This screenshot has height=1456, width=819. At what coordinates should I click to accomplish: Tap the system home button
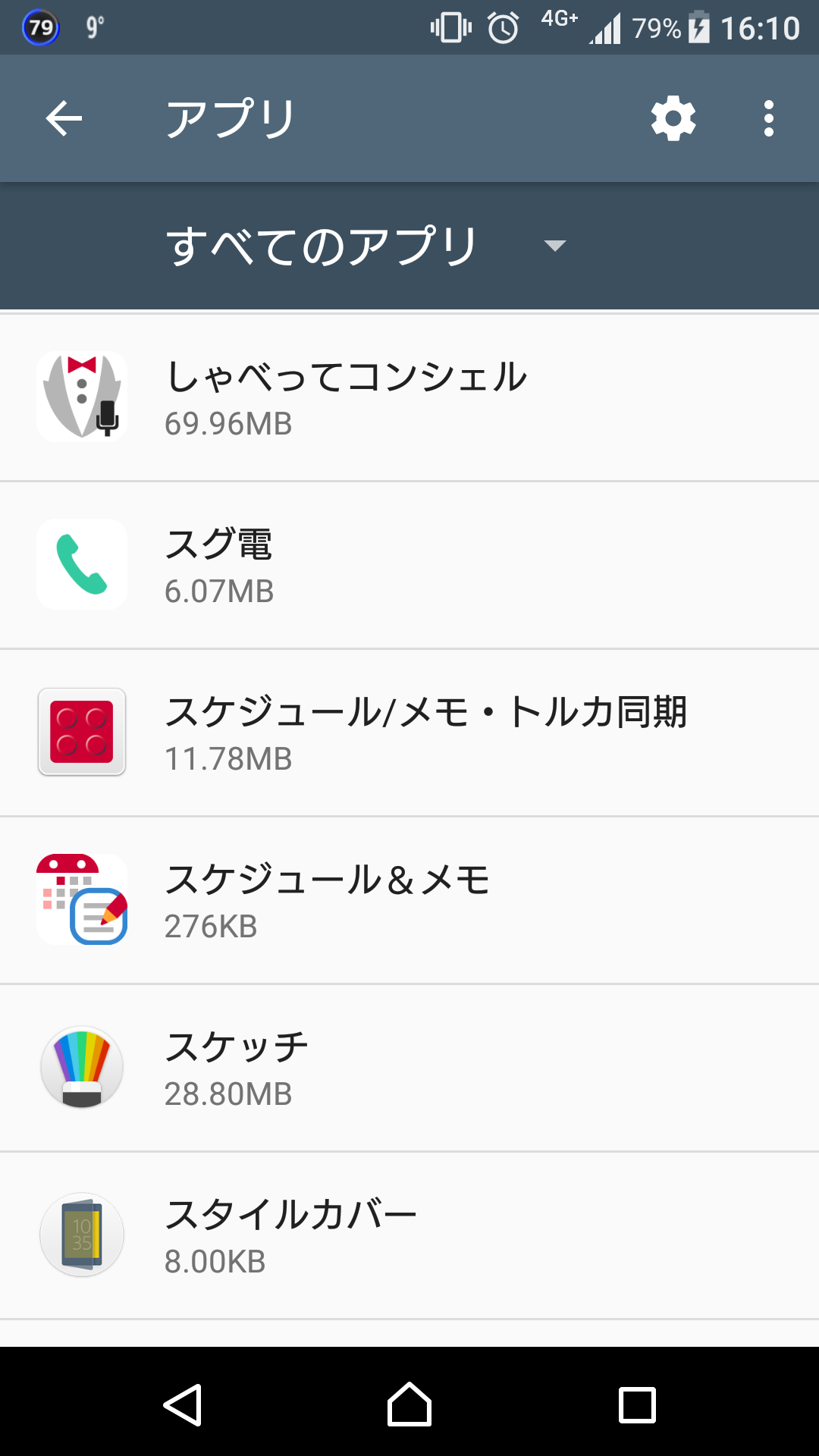[409, 1404]
